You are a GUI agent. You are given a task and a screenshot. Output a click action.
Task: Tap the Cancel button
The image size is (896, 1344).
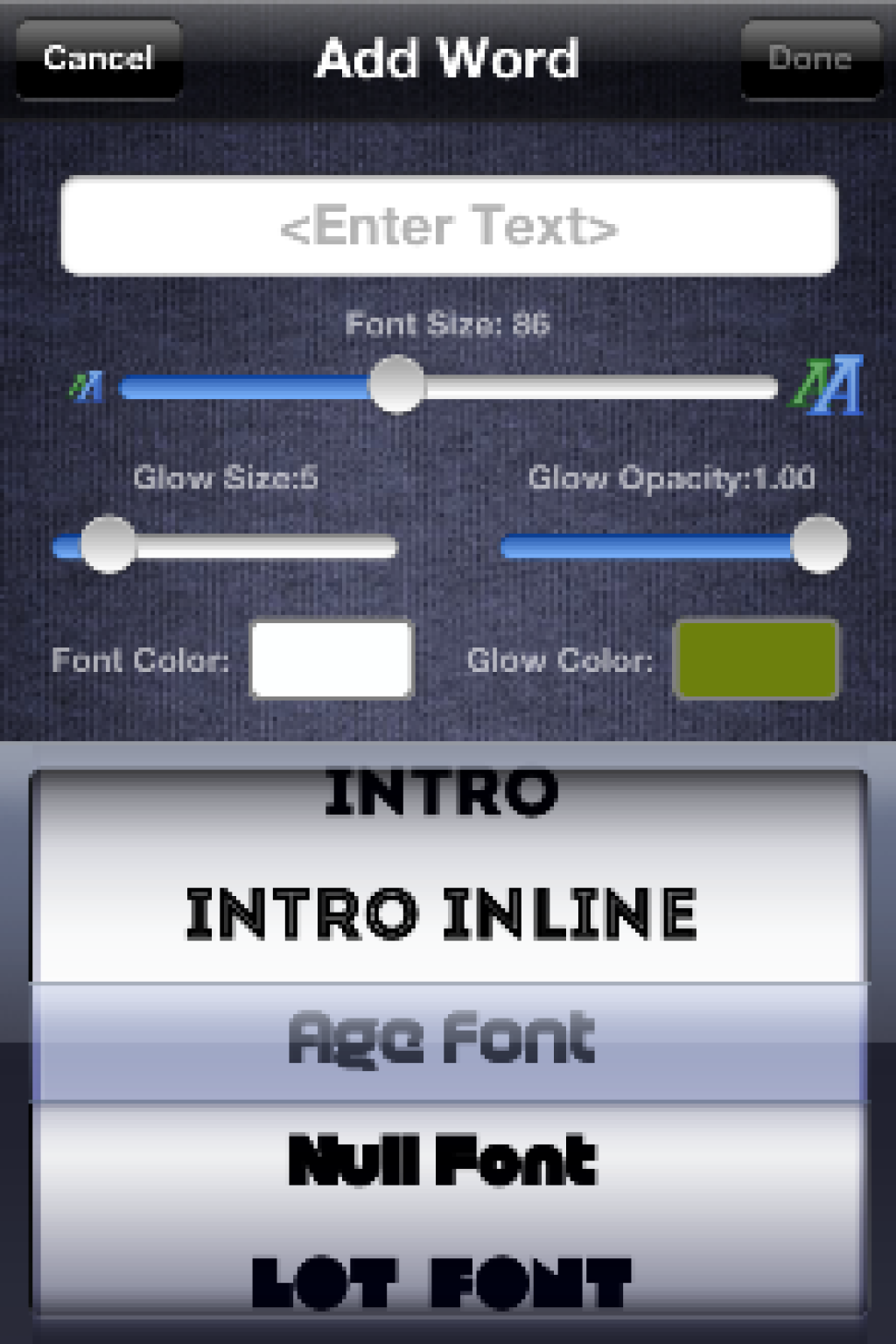pos(98,59)
